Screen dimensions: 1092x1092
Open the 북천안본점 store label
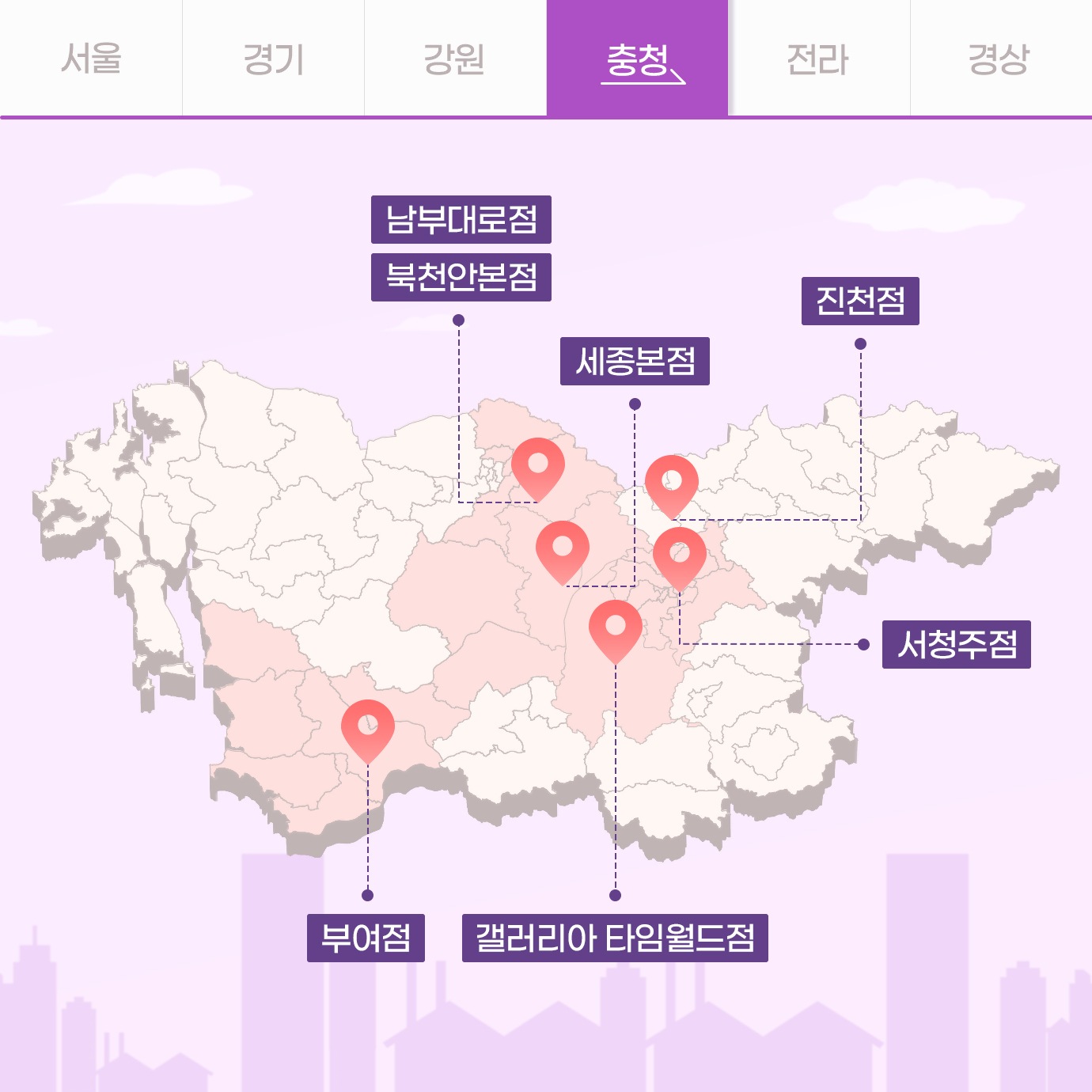tap(461, 277)
